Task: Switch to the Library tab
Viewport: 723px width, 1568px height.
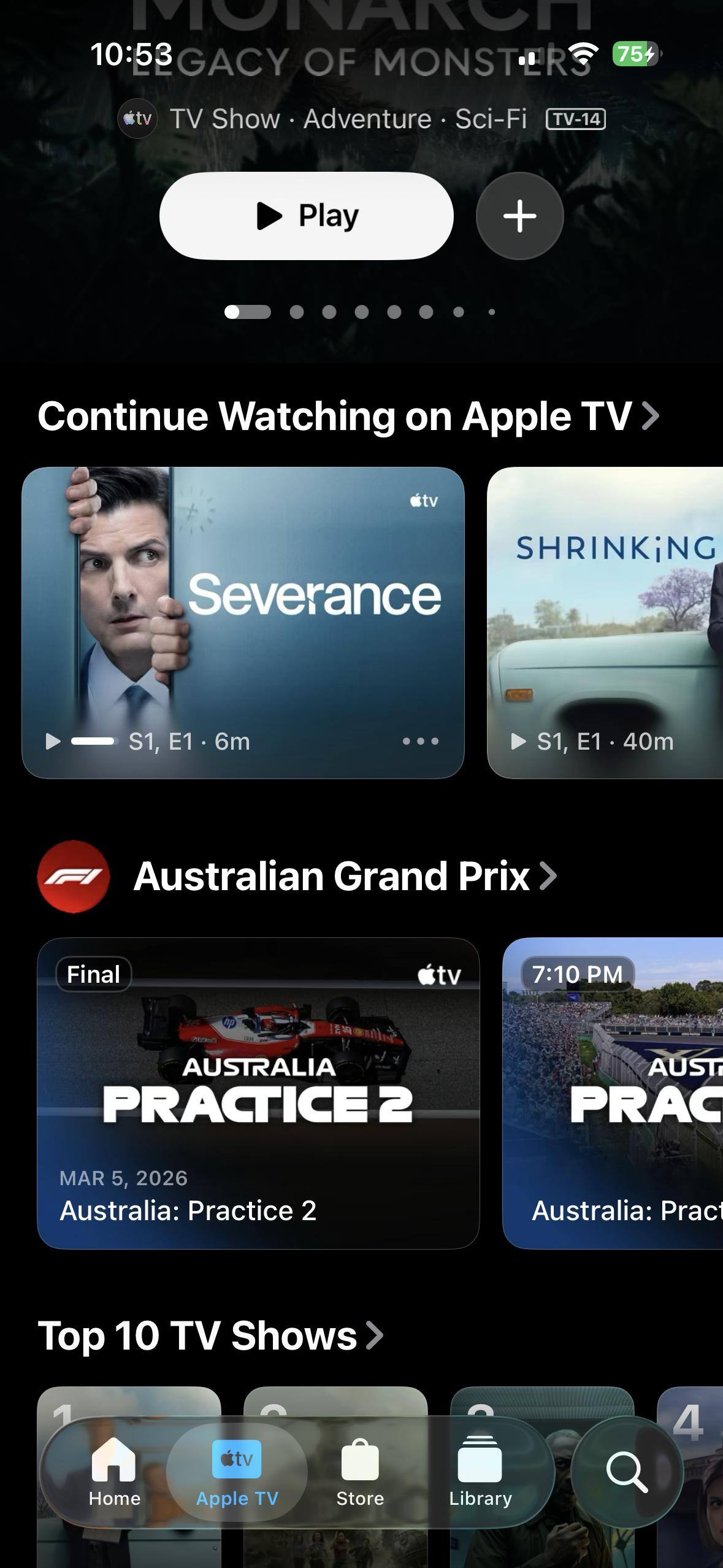Action: [x=480, y=1472]
